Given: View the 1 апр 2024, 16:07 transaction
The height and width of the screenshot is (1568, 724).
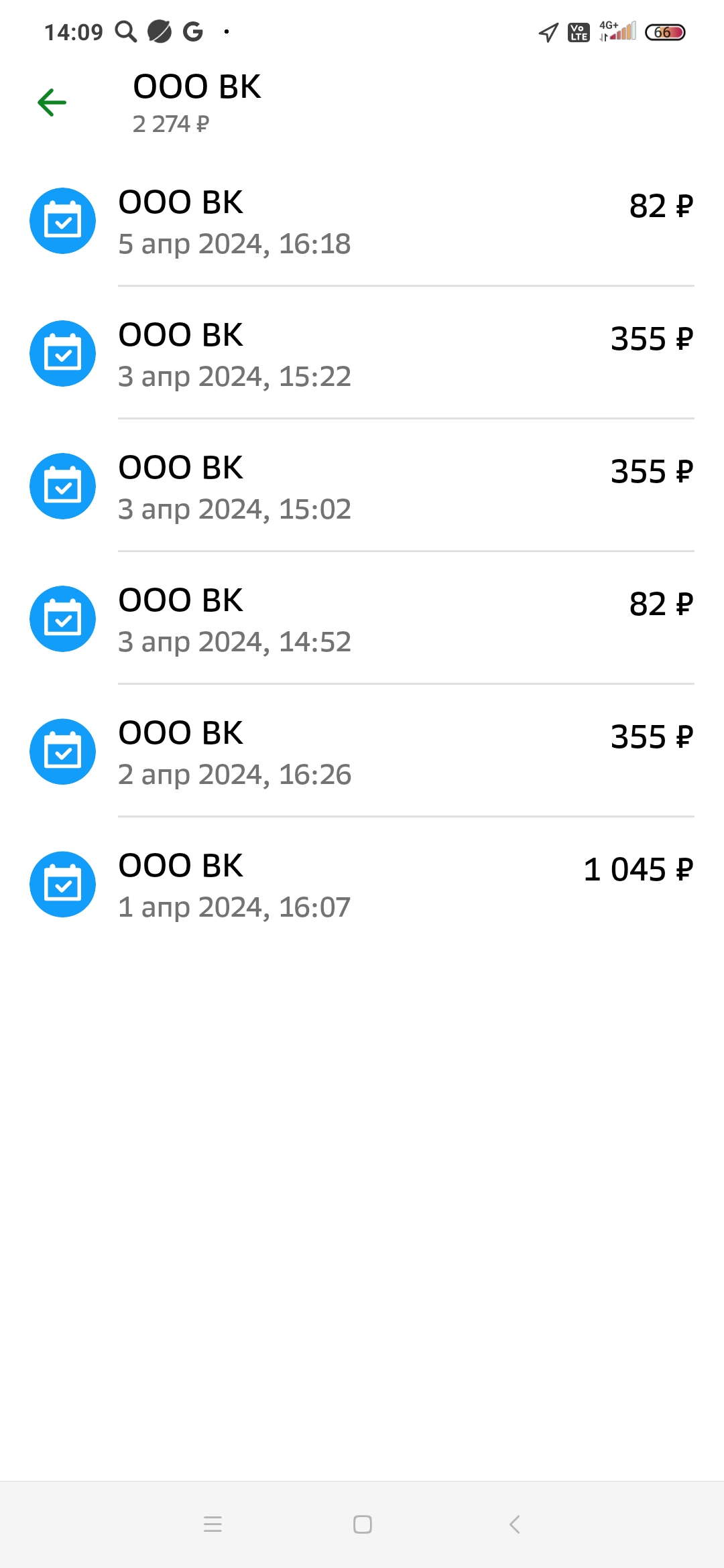Looking at the screenshot, I should [x=362, y=885].
